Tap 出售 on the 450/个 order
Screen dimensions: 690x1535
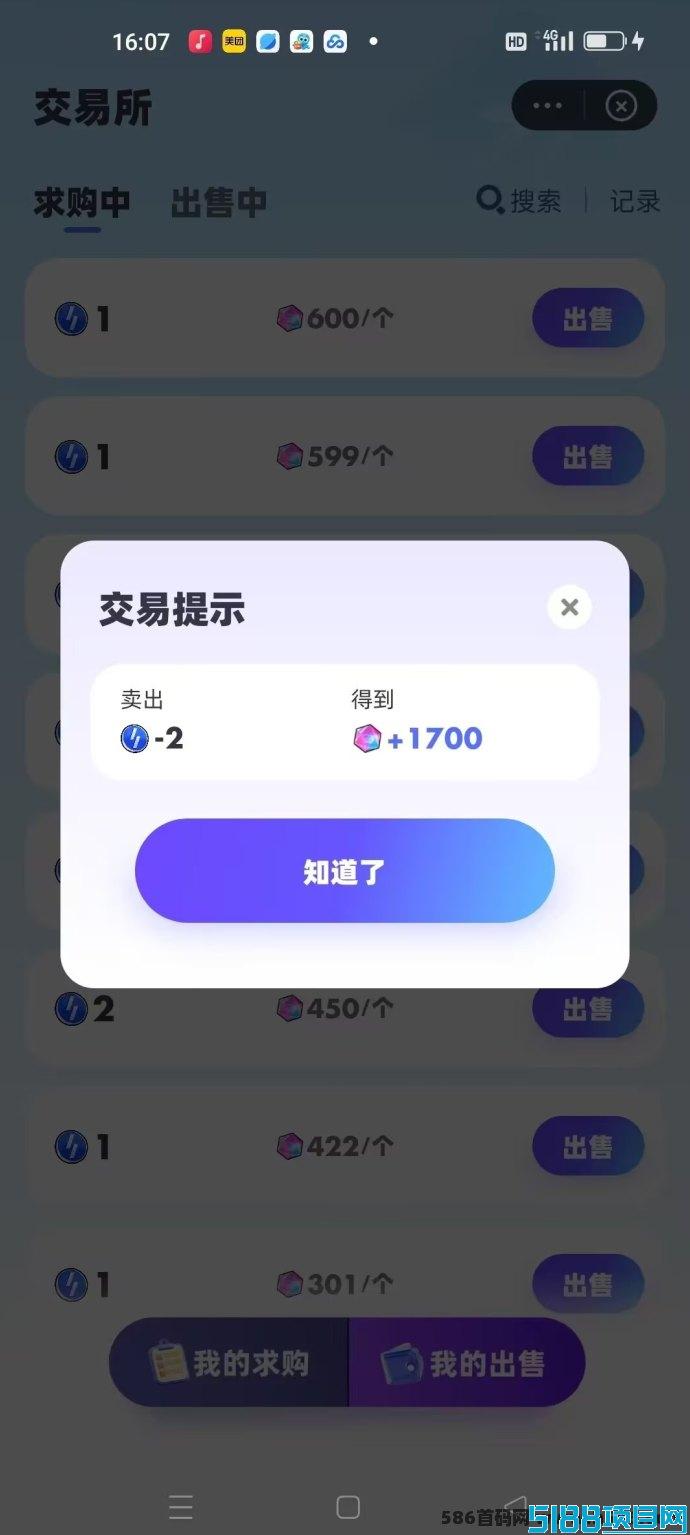pos(588,1008)
